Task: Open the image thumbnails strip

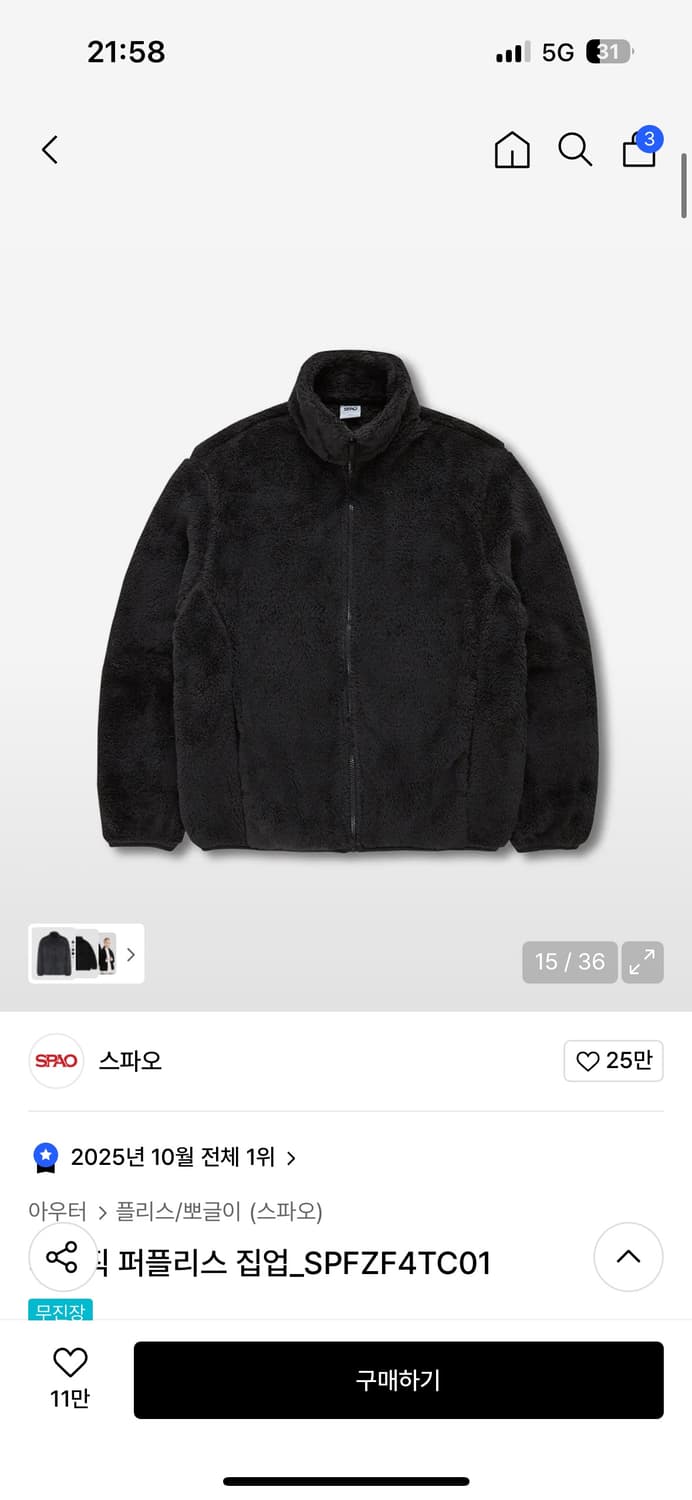Action: tap(86, 953)
